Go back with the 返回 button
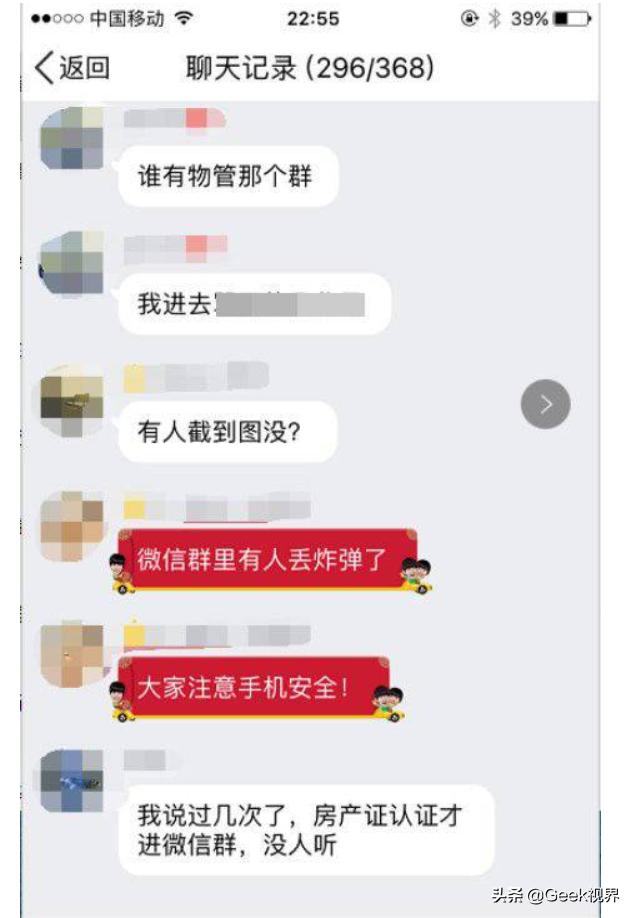This screenshot has width=634, height=918. [x=72, y=68]
